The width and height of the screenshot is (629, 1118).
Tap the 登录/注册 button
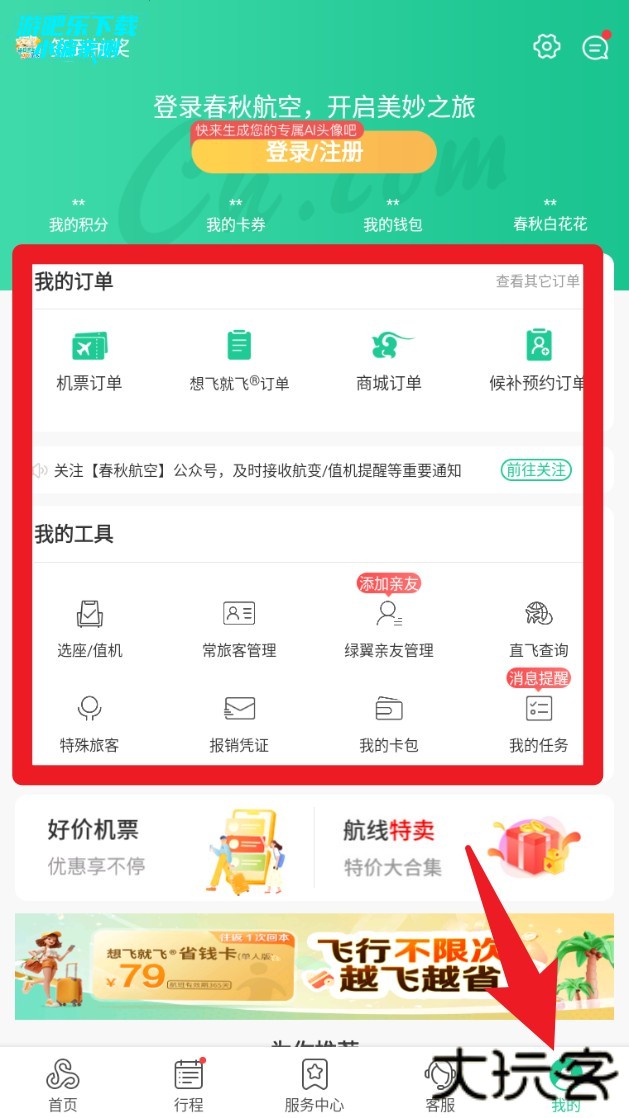pyautogui.click(x=314, y=152)
